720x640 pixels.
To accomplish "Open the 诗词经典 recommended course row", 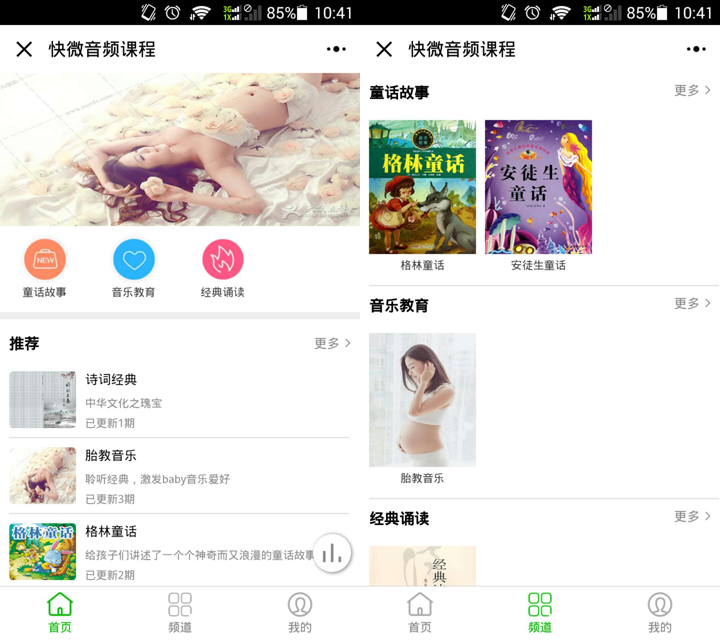I will tap(180, 400).
